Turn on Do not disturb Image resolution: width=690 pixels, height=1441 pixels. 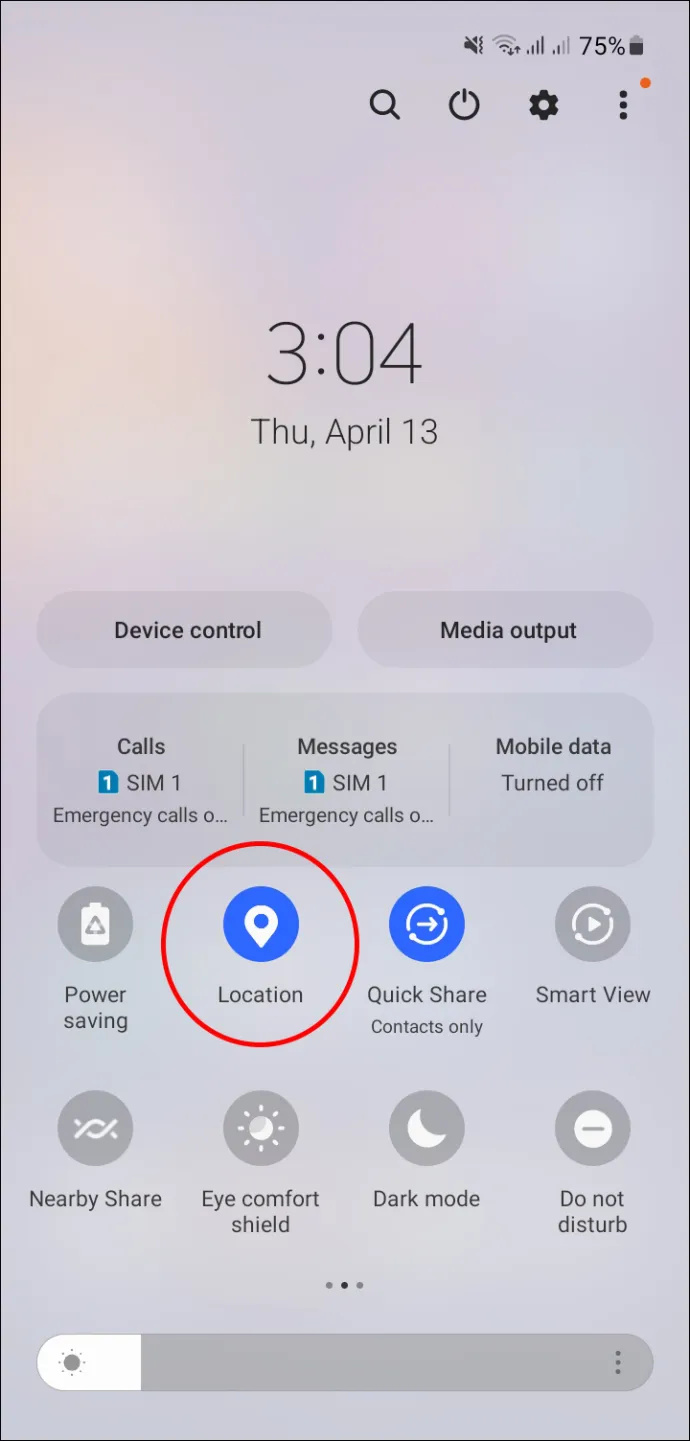(x=593, y=1129)
